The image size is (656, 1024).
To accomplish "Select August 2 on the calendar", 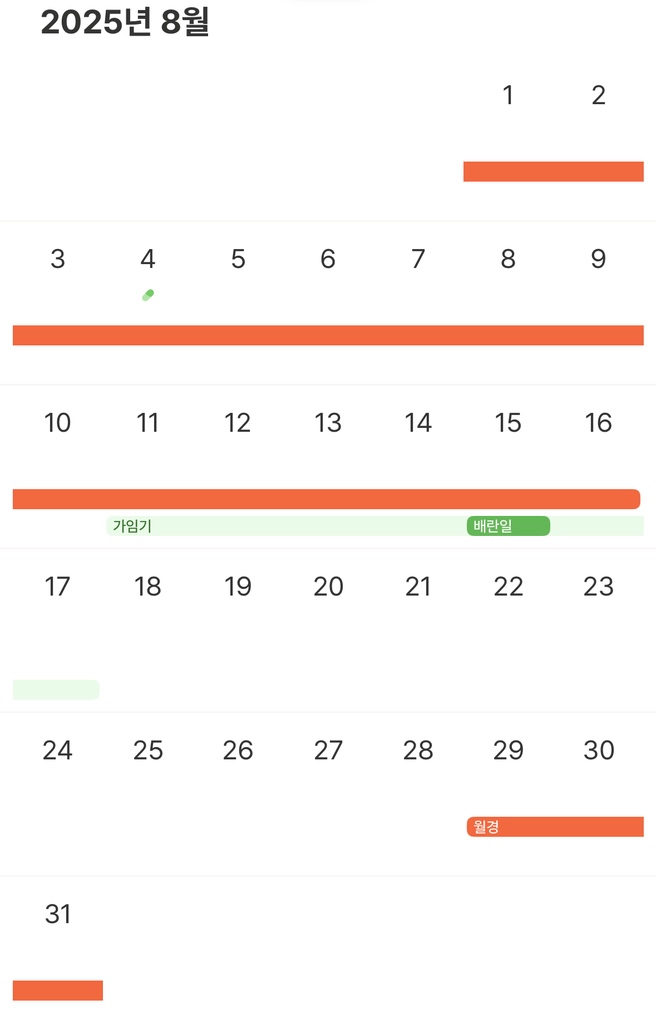I will pyautogui.click(x=598, y=96).
